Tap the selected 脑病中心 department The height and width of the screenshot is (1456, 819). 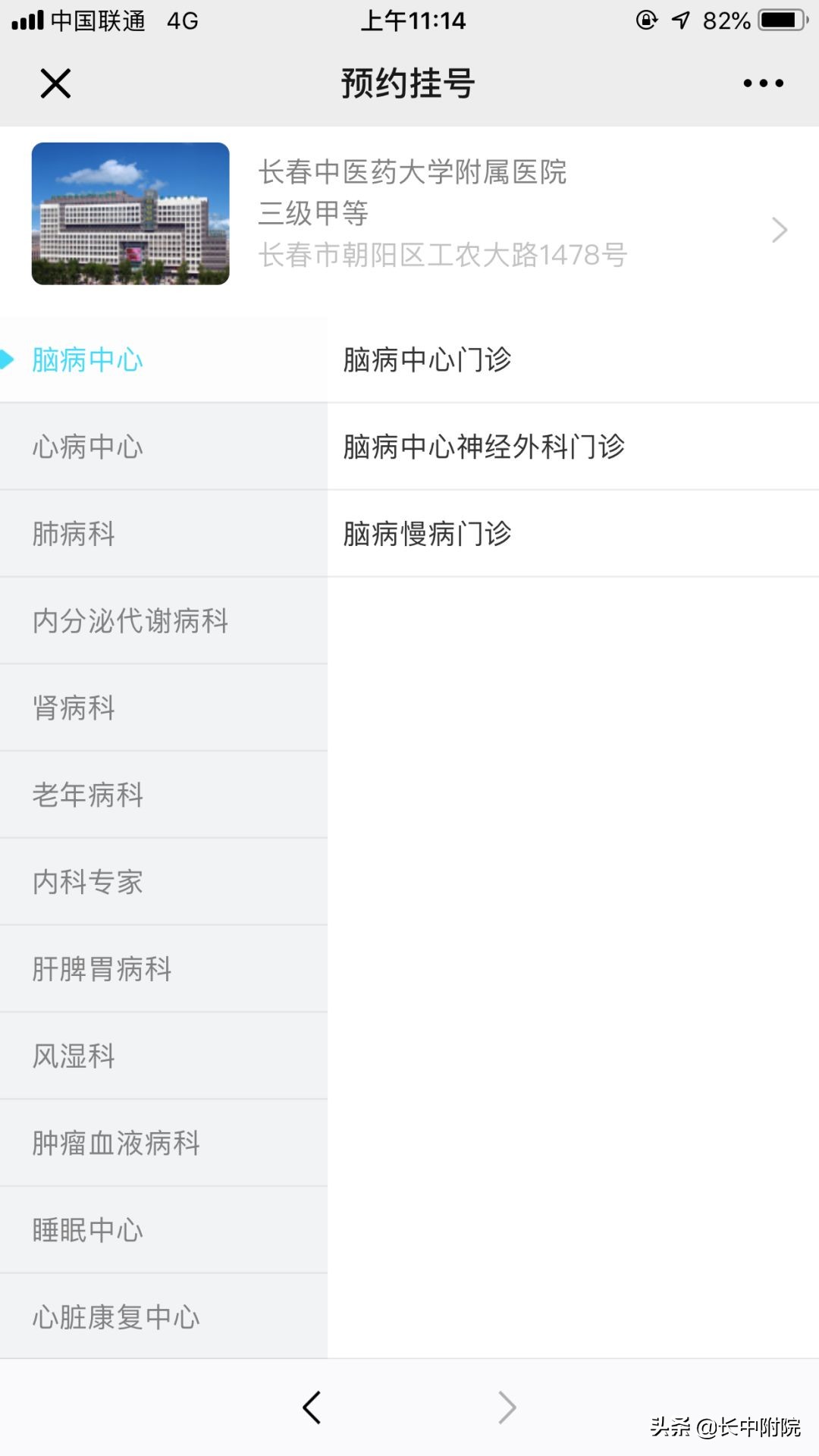(163, 360)
